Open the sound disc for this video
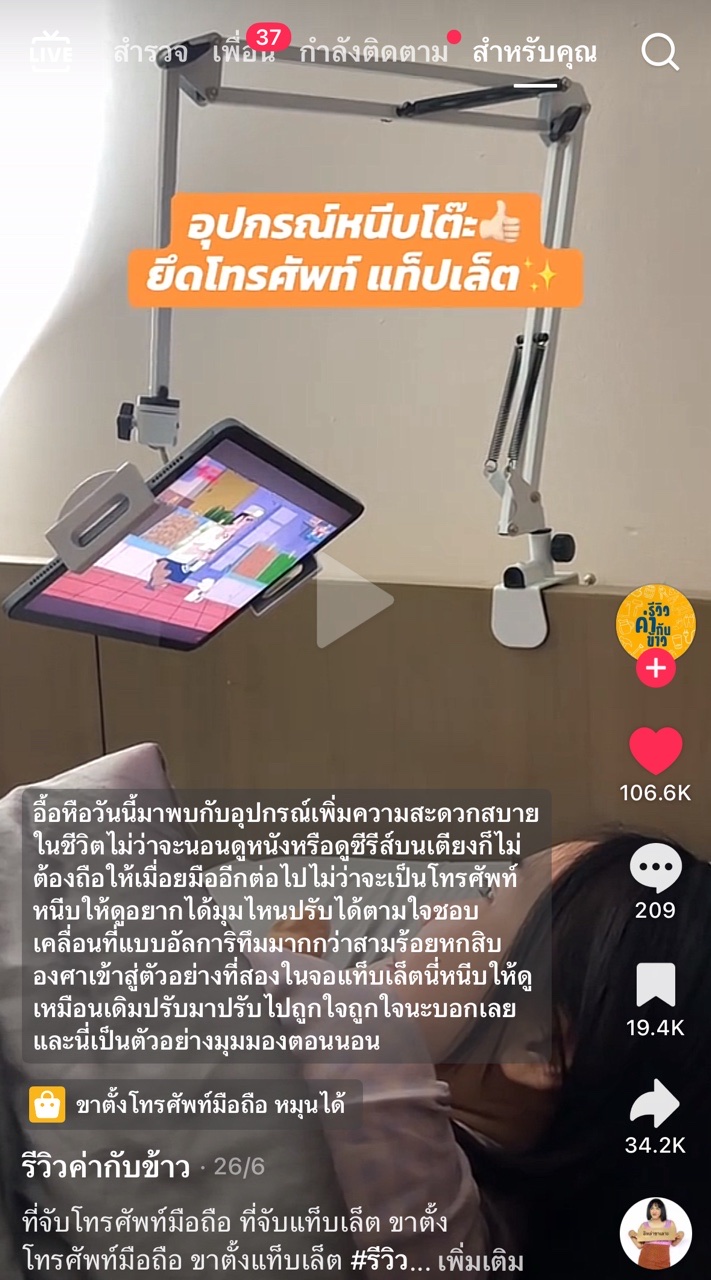 pyautogui.click(x=655, y=1233)
